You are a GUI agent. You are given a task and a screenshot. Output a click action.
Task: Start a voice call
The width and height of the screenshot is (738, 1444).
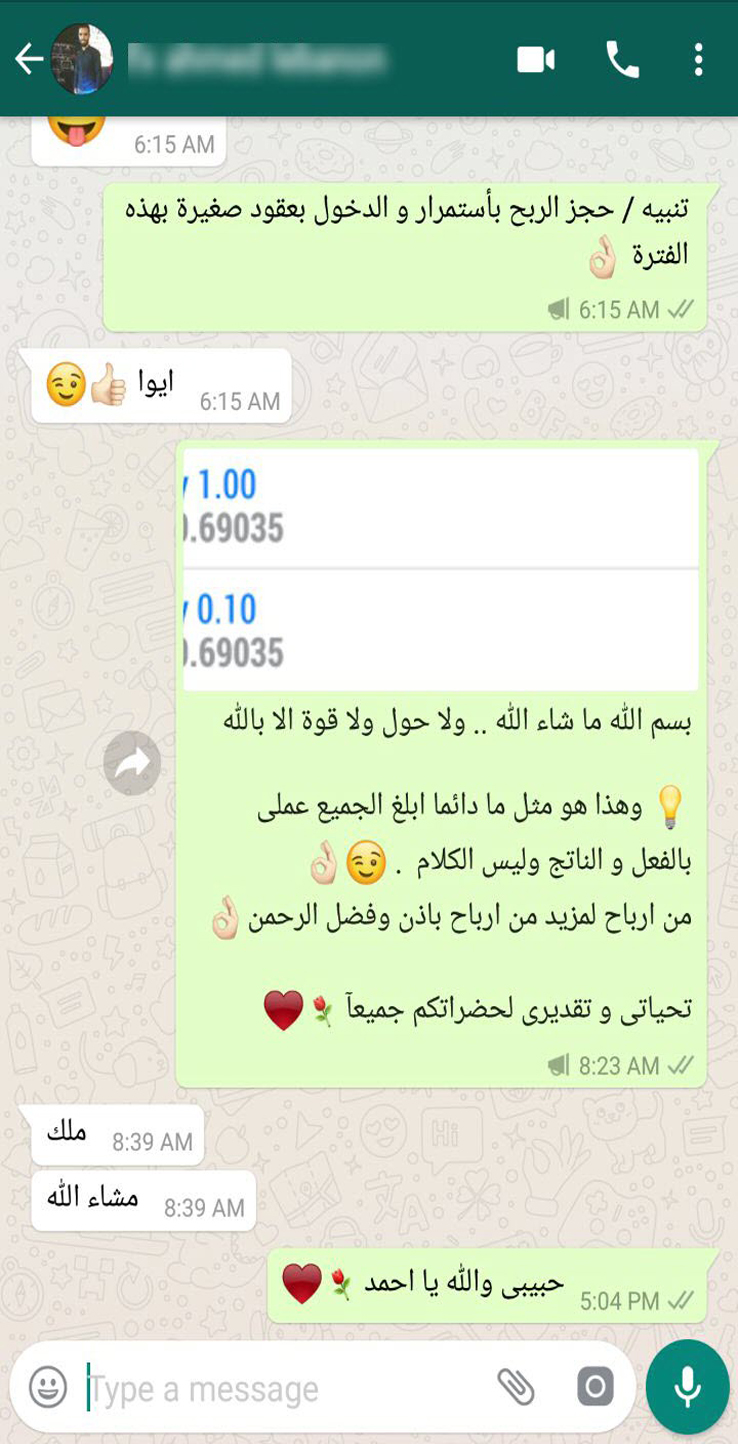(622, 60)
